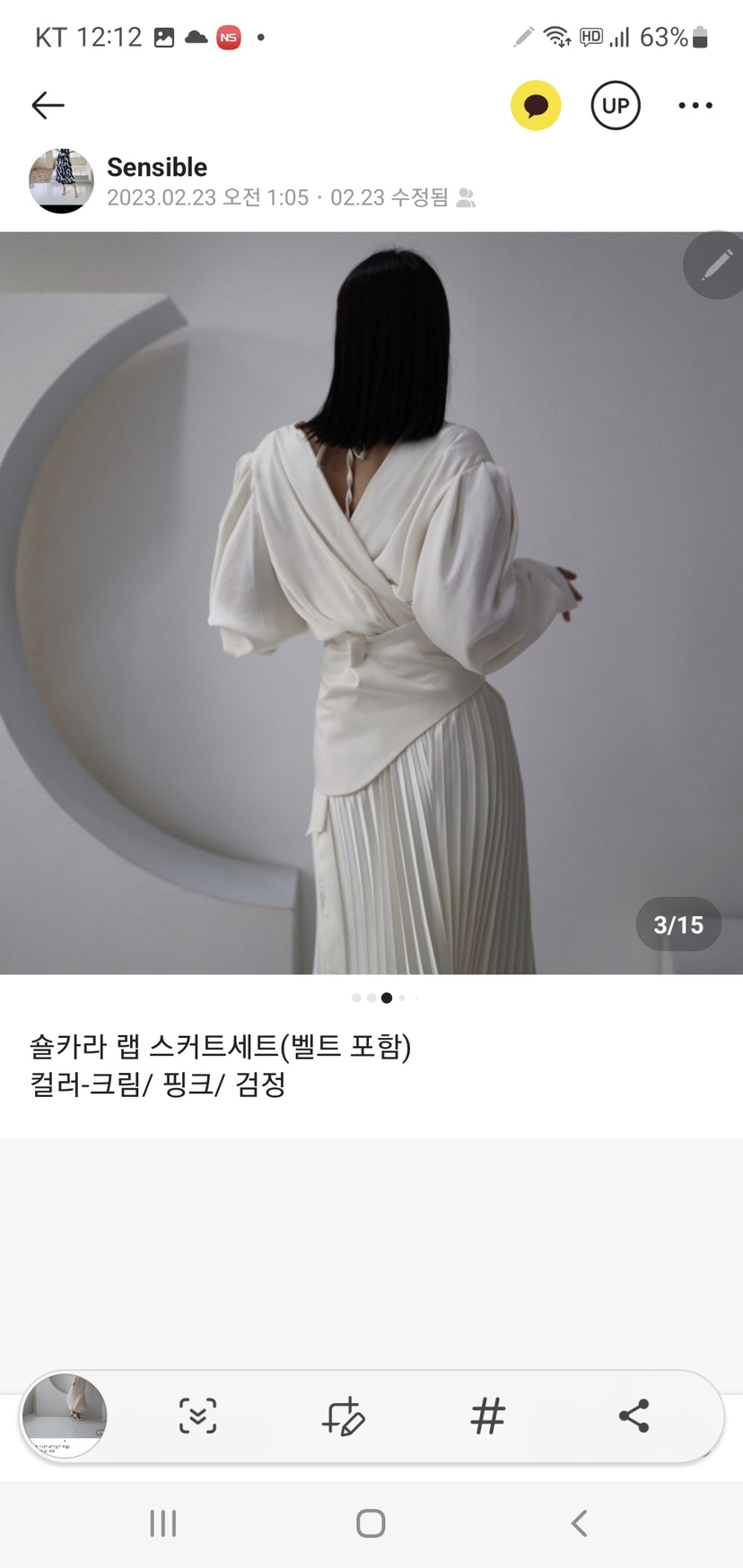Crop and edit the screenshot
The width and height of the screenshot is (743, 1568).
[343, 1416]
